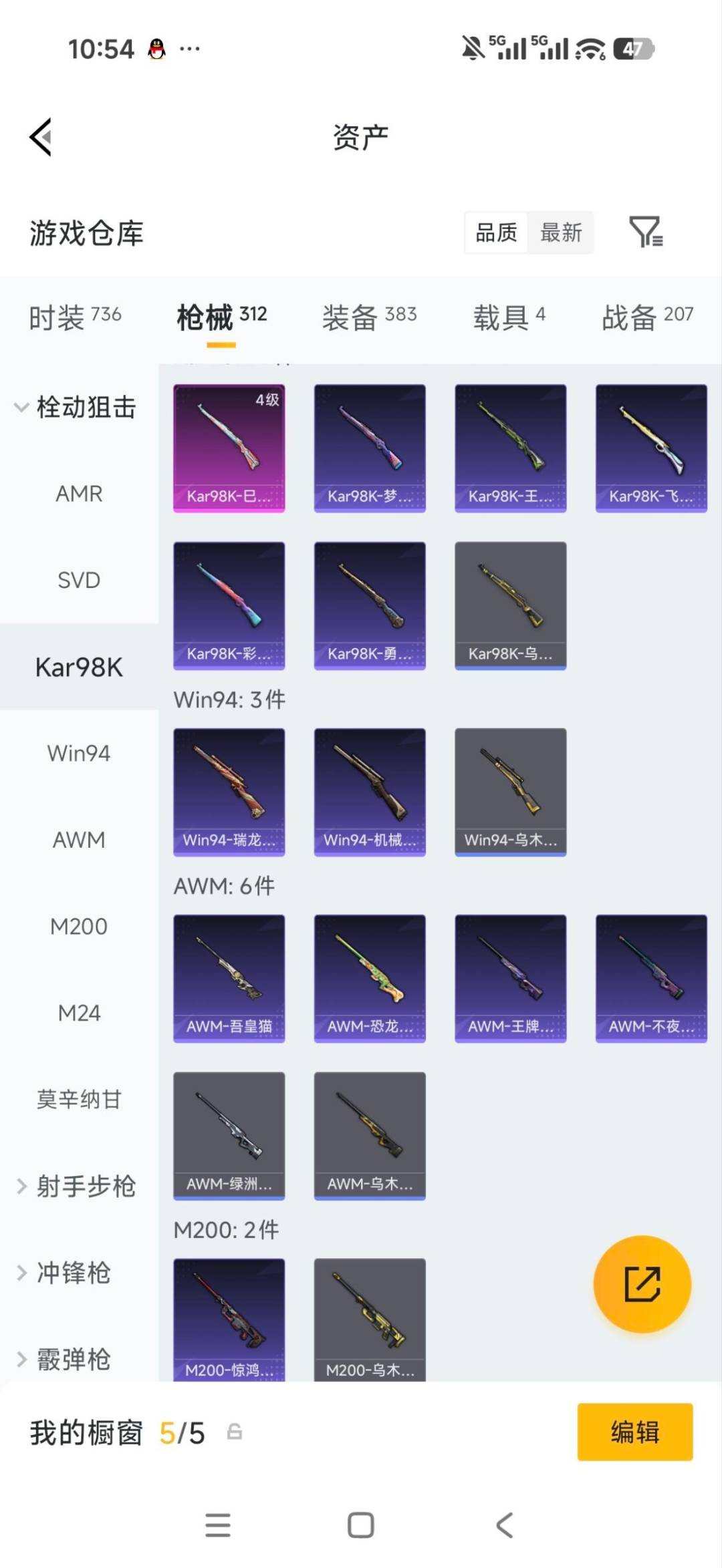The height and width of the screenshot is (1568, 722).
Task: Tap the 编辑 button
Action: 635,1432
